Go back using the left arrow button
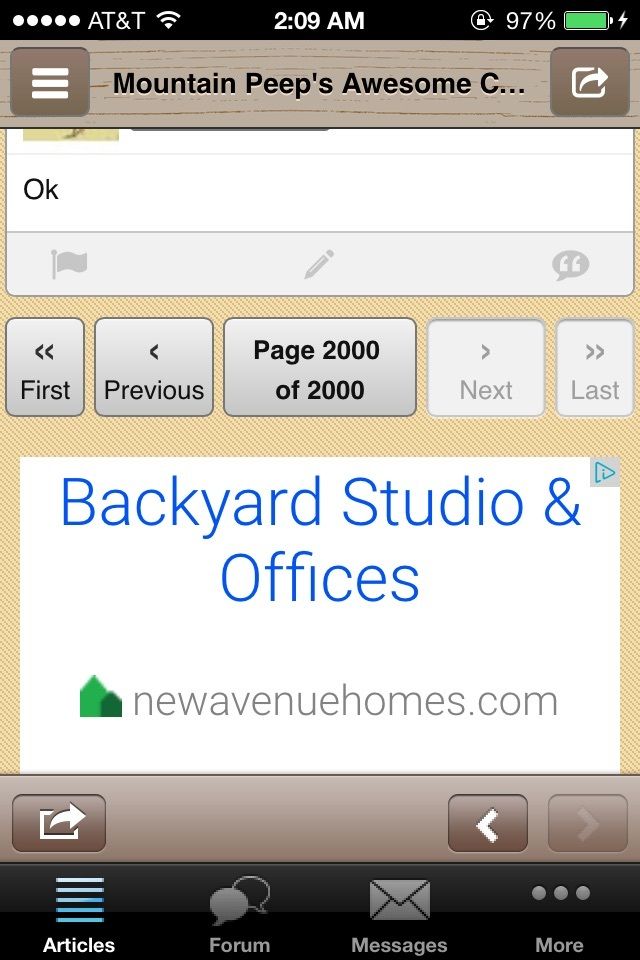This screenshot has width=640, height=960. click(x=487, y=823)
